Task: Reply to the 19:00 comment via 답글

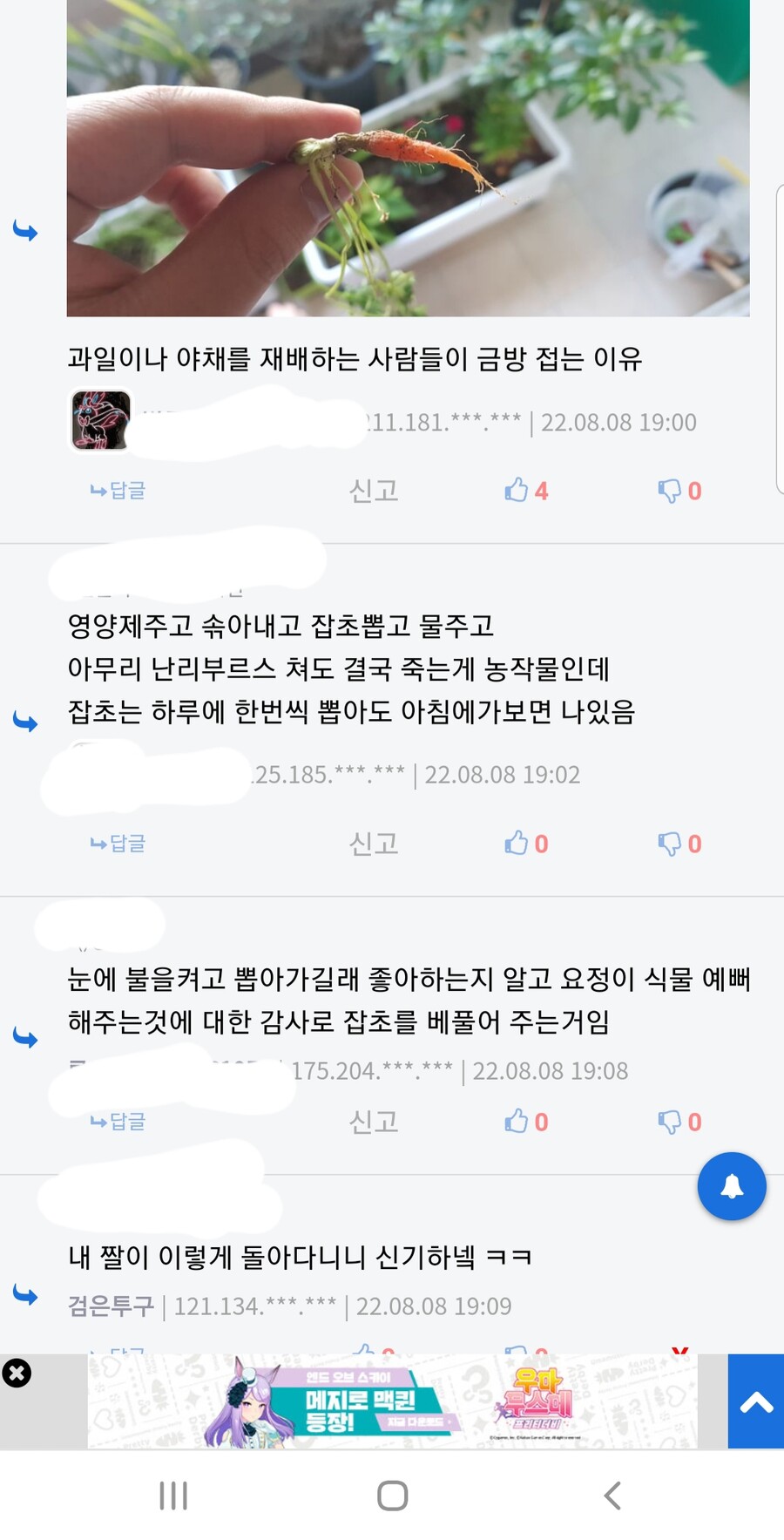Action: (x=118, y=491)
